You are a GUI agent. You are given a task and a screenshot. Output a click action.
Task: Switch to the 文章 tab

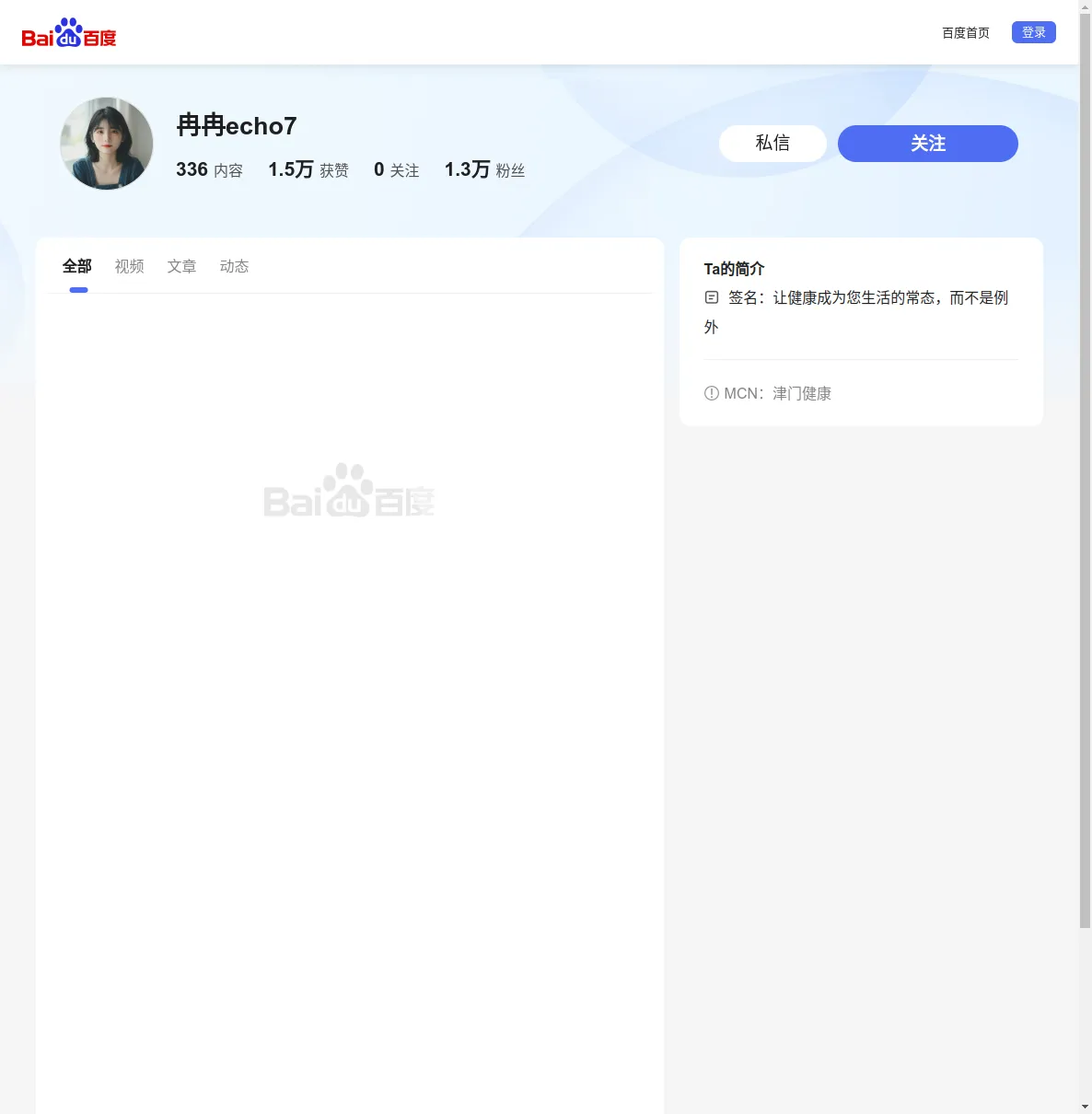(181, 267)
